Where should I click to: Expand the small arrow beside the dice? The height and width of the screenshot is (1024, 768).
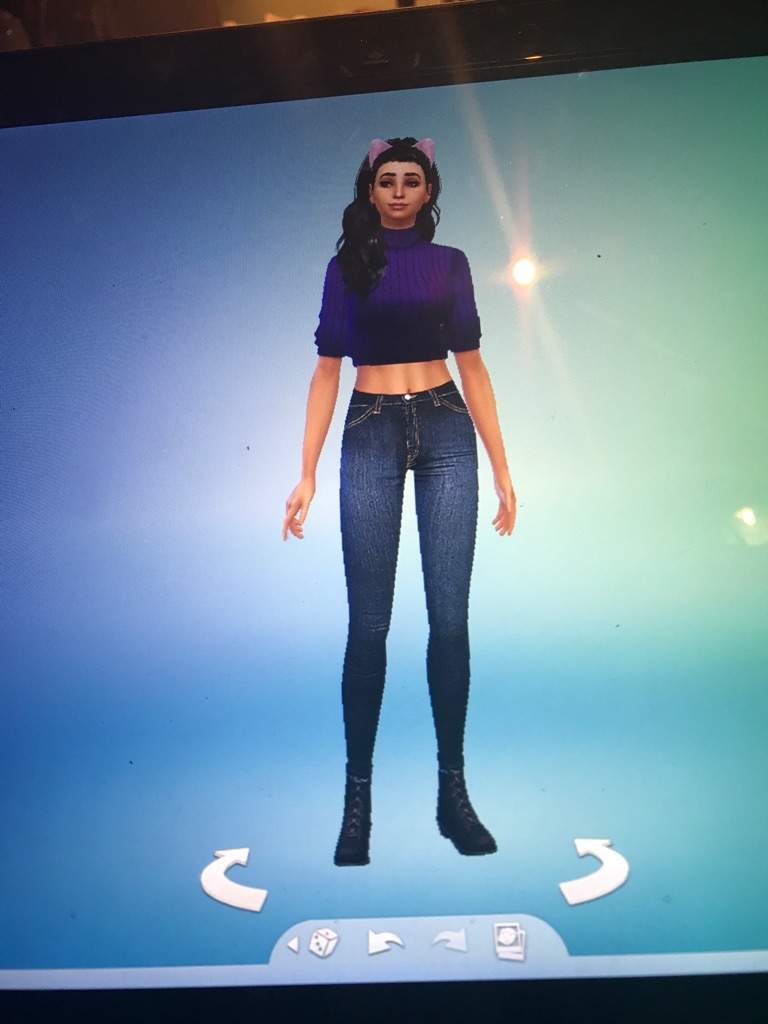coord(292,943)
